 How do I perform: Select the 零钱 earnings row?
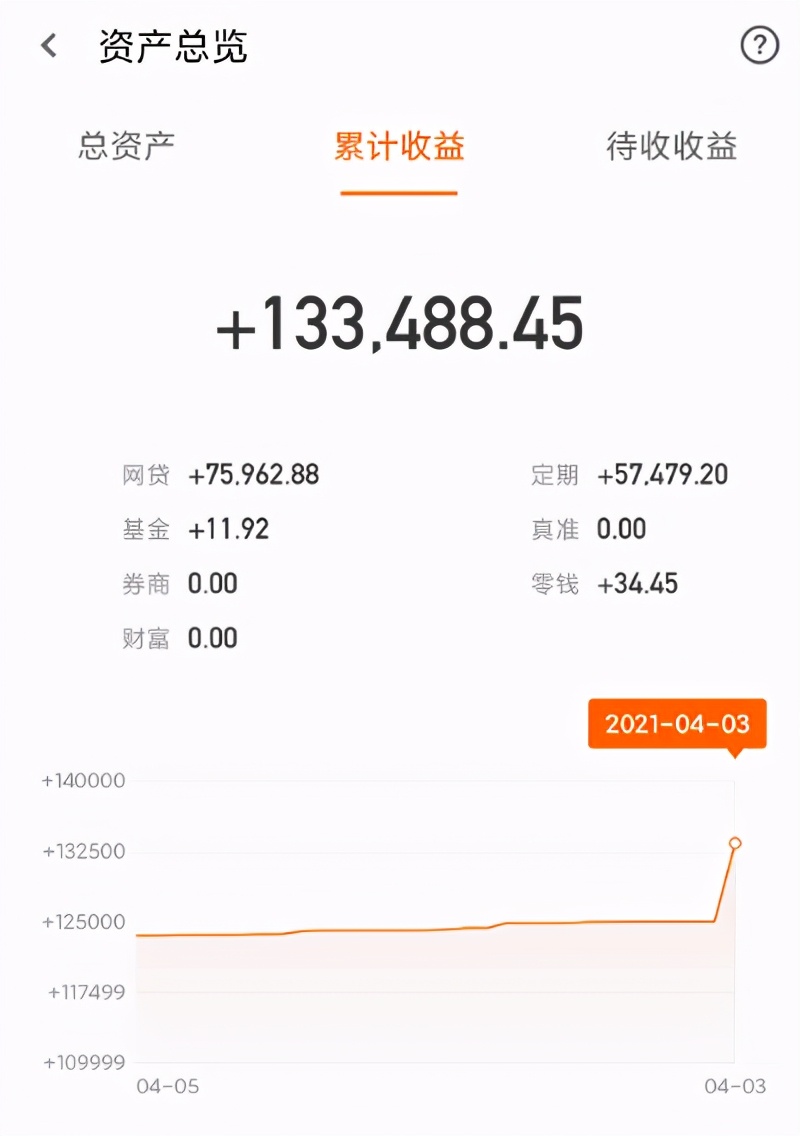coord(615,583)
